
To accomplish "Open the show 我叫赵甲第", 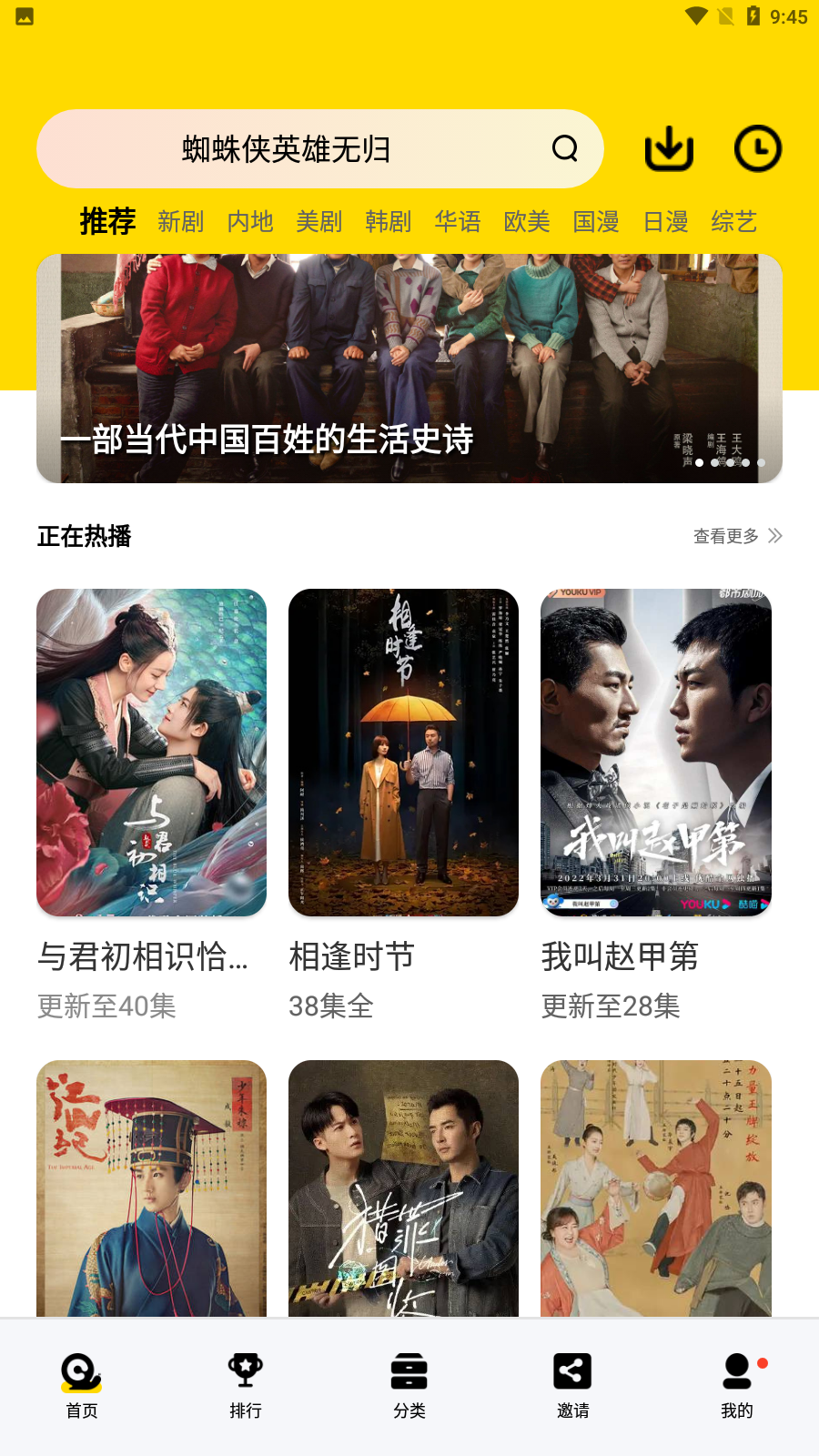I will point(655,804).
